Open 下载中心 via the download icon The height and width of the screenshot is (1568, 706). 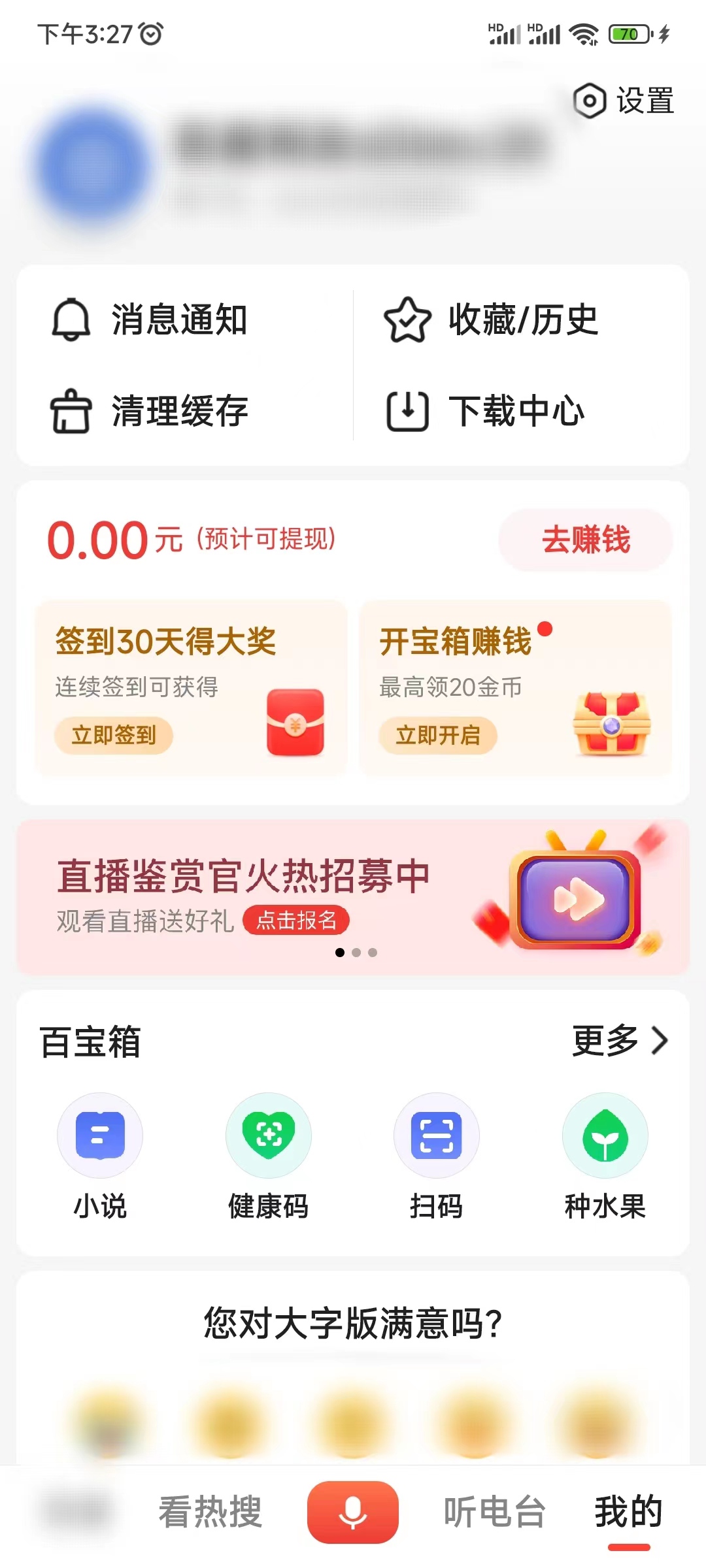click(407, 412)
